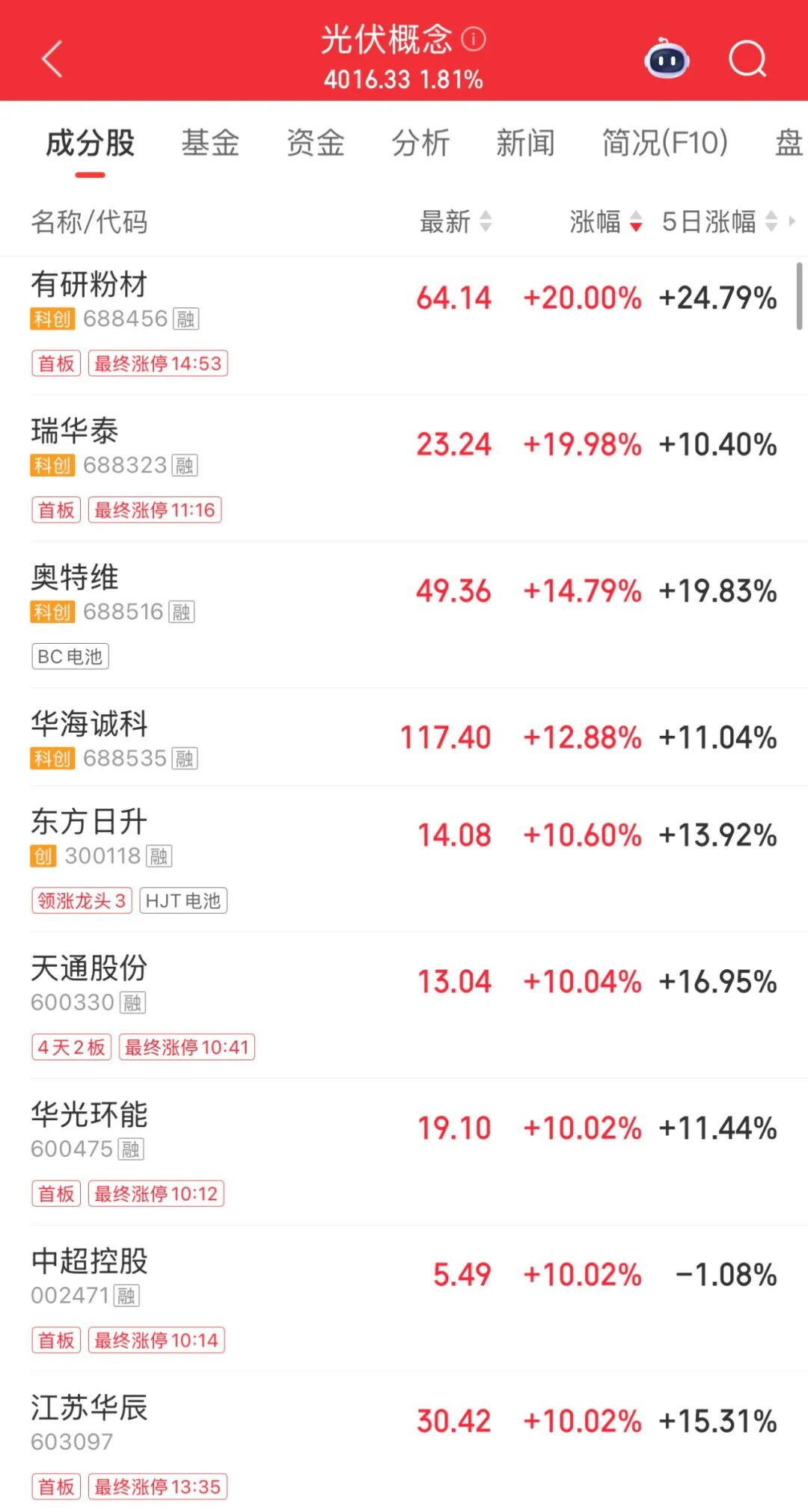This screenshot has height=1512, width=808.
Task: Switch to the 基金 tab
Action: (x=211, y=144)
